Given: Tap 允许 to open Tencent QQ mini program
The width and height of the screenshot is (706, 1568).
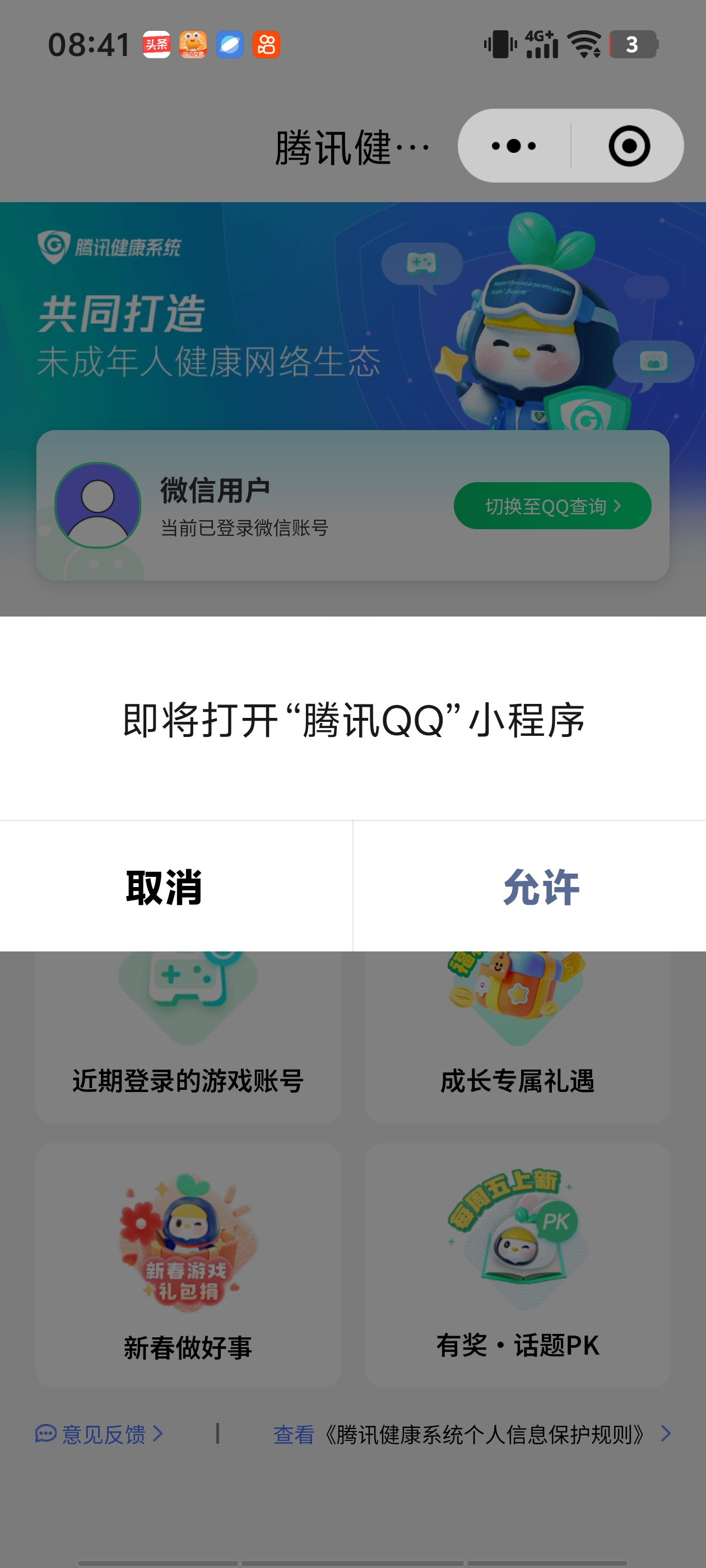Looking at the screenshot, I should (x=541, y=887).
